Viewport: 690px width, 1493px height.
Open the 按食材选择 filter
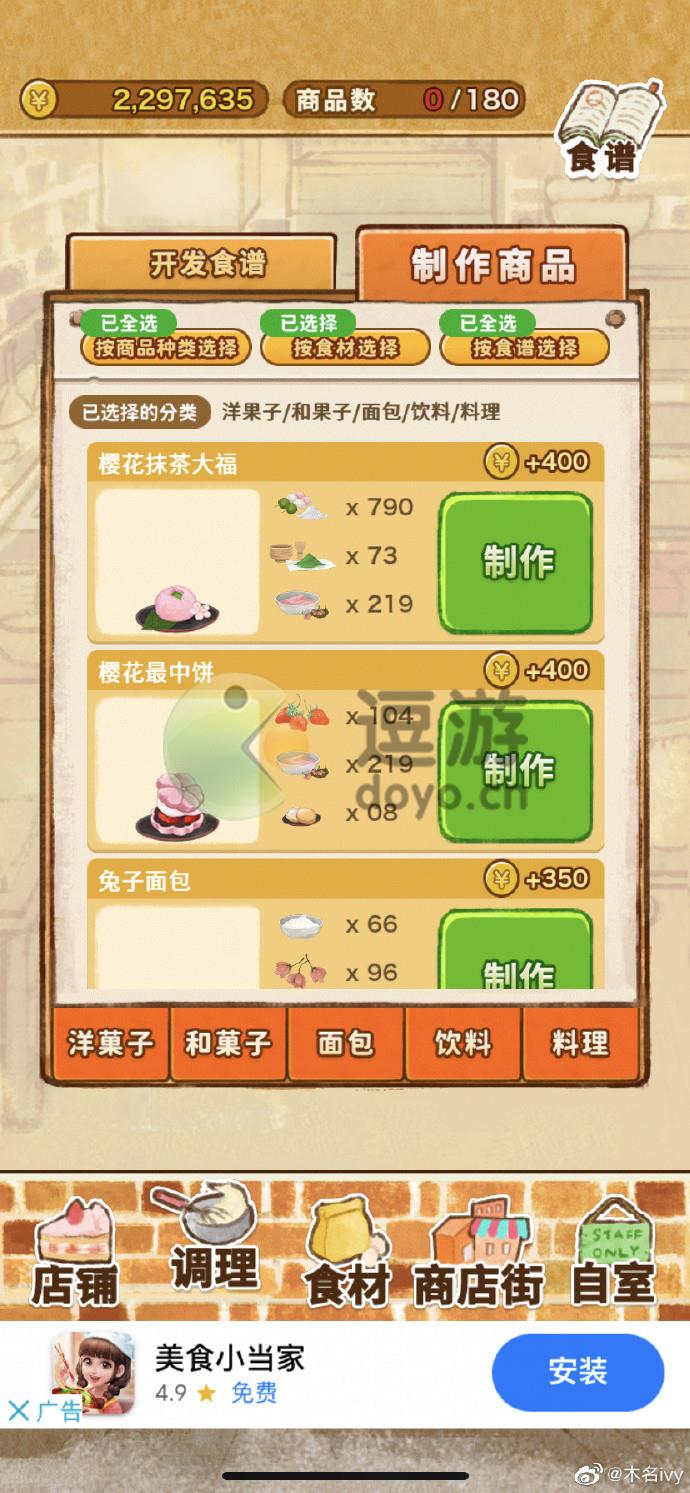[345, 347]
